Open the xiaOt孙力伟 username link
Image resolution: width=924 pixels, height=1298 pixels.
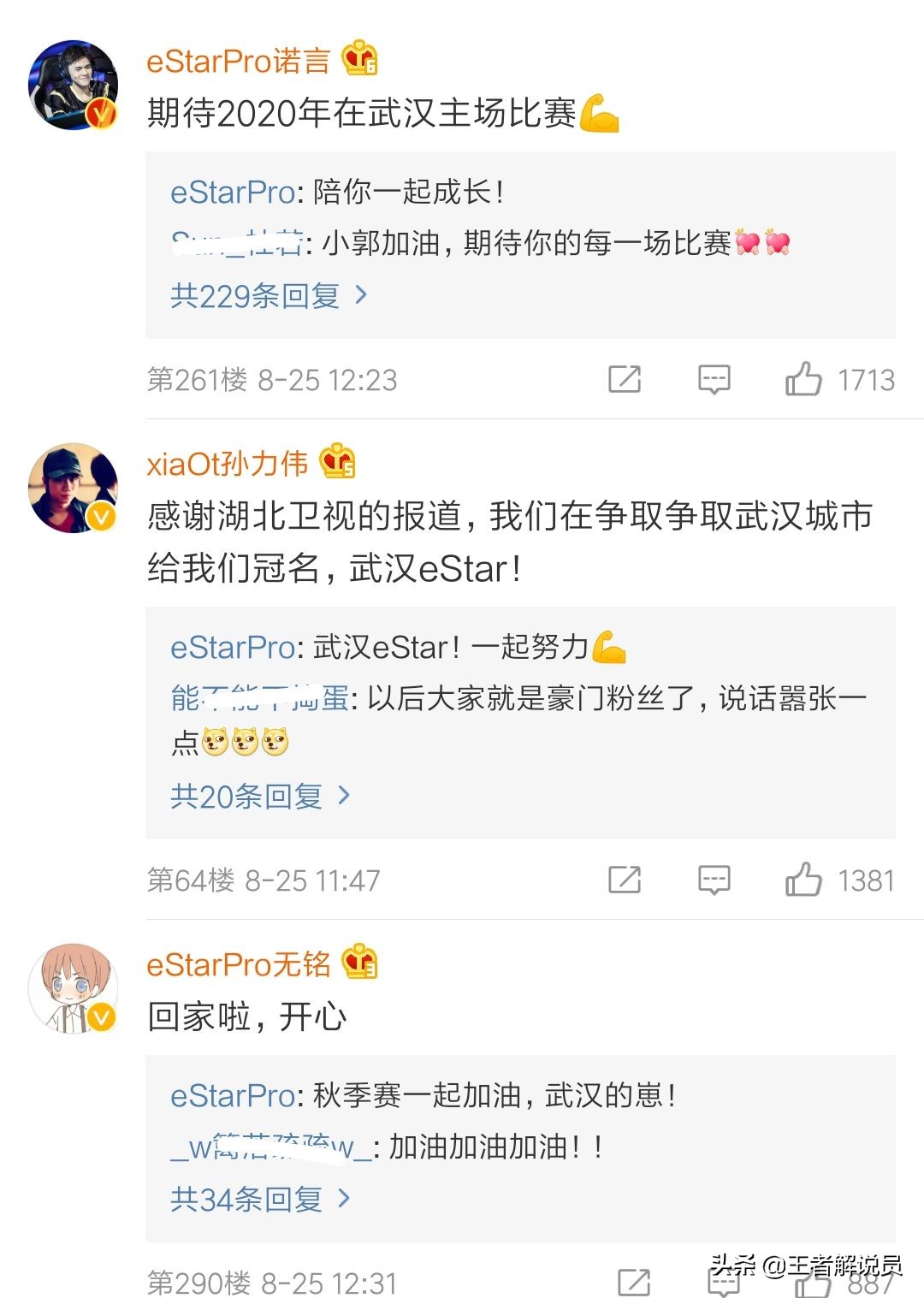(x=227, y=464)
